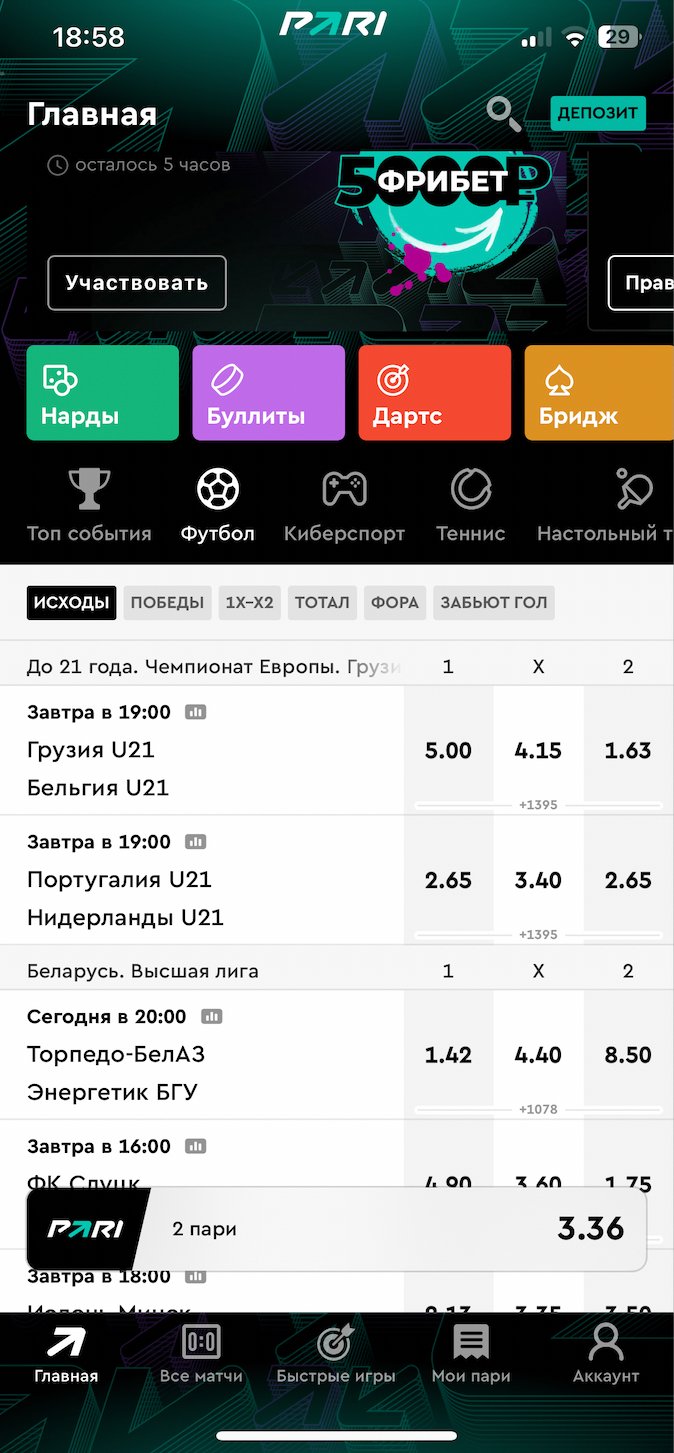The height and width of the screenshot is (1453, 674).
Task: Switch odds view to ТОТАЛ
Action: 322,602
